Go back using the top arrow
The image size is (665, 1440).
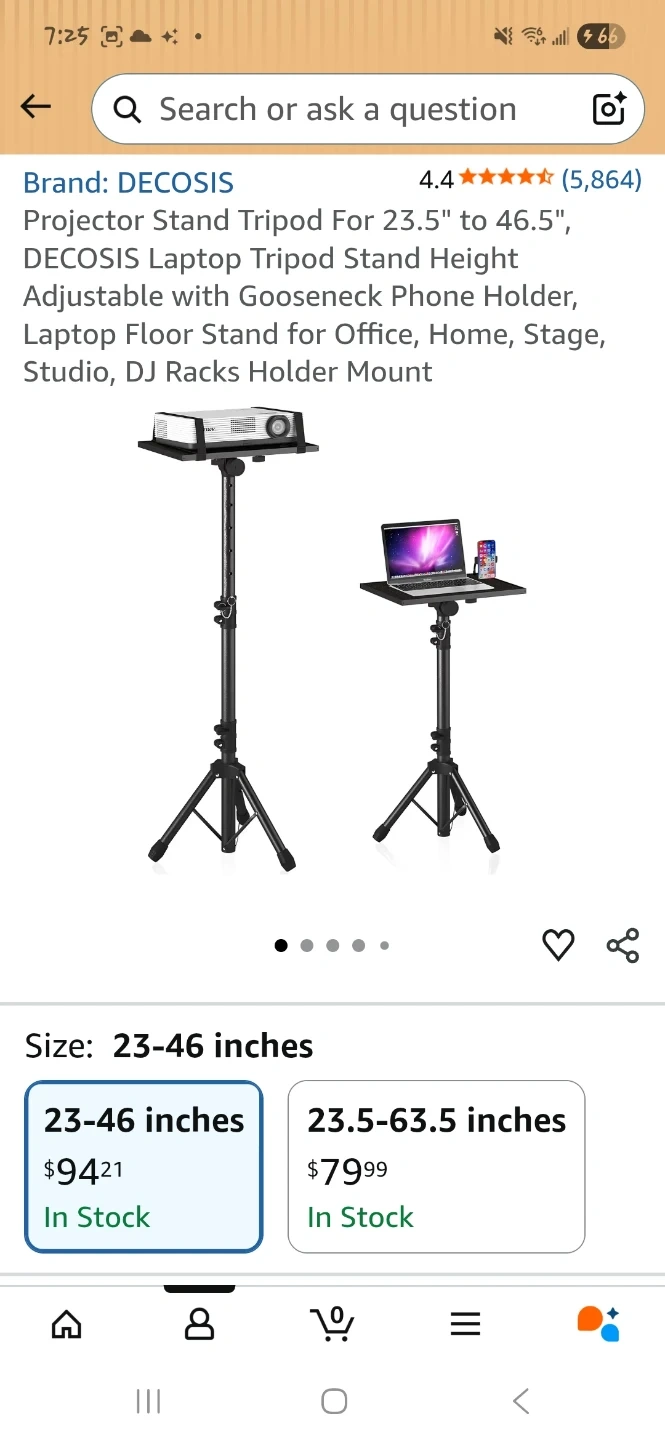pyautogui.click(x=36, y=107)
